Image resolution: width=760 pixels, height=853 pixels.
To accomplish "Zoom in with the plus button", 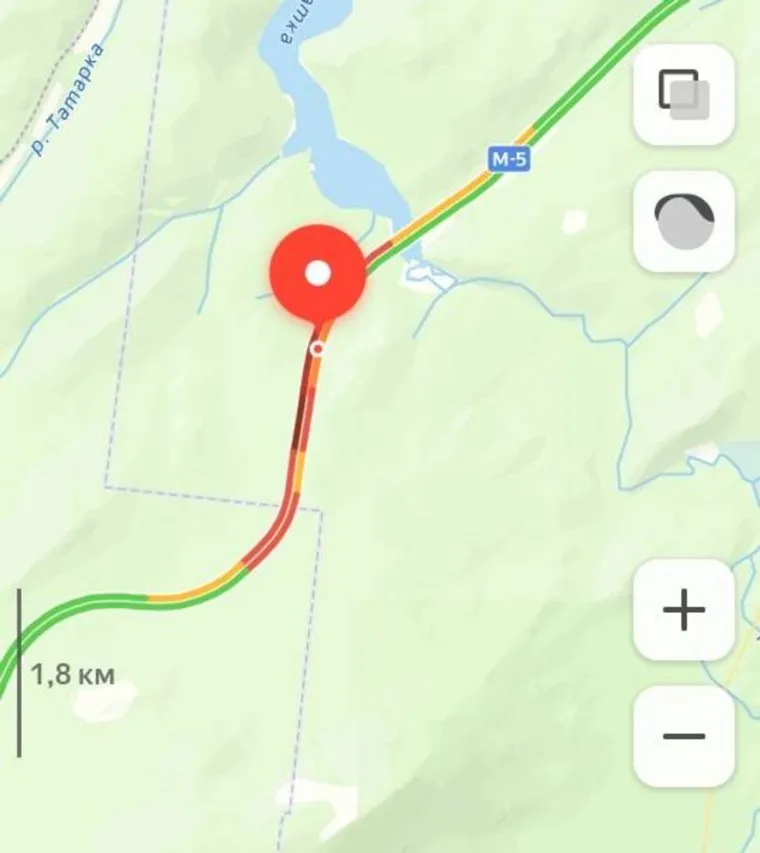I will click(684, 610).
